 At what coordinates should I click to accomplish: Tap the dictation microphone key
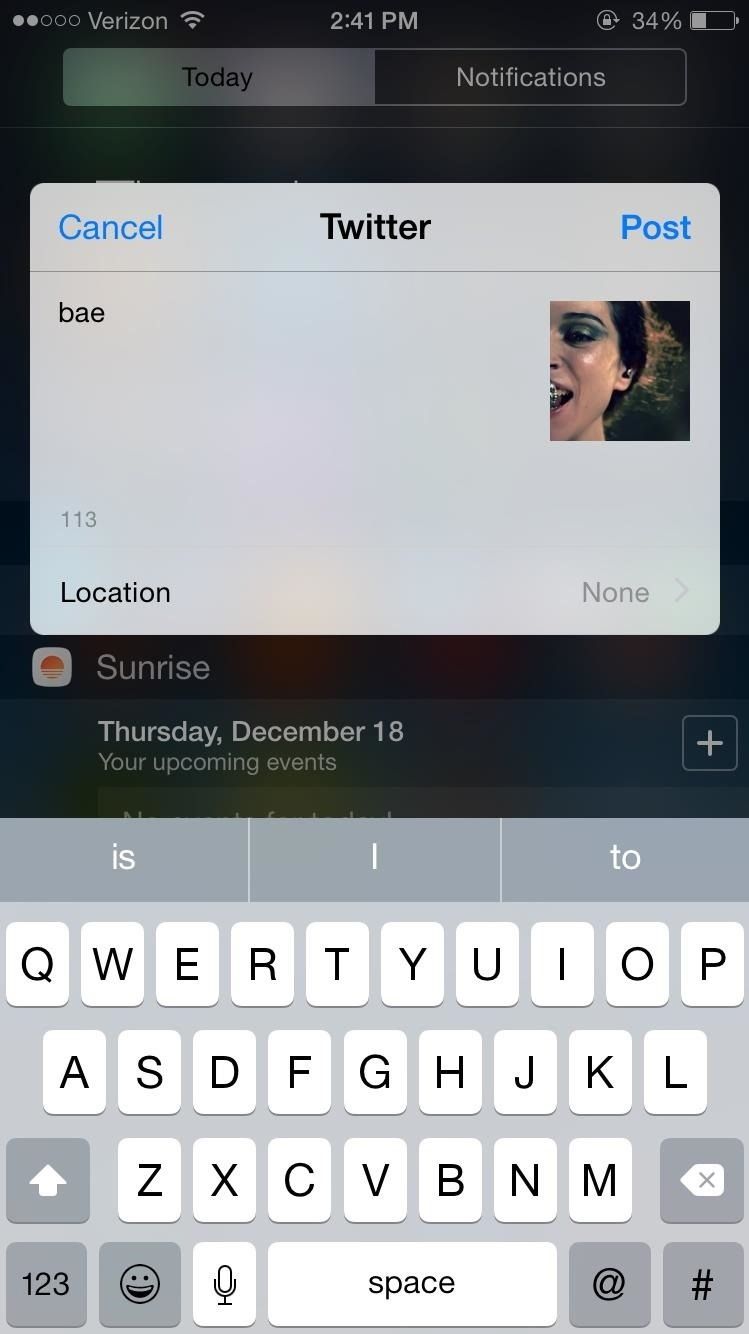pos(224,1284)
